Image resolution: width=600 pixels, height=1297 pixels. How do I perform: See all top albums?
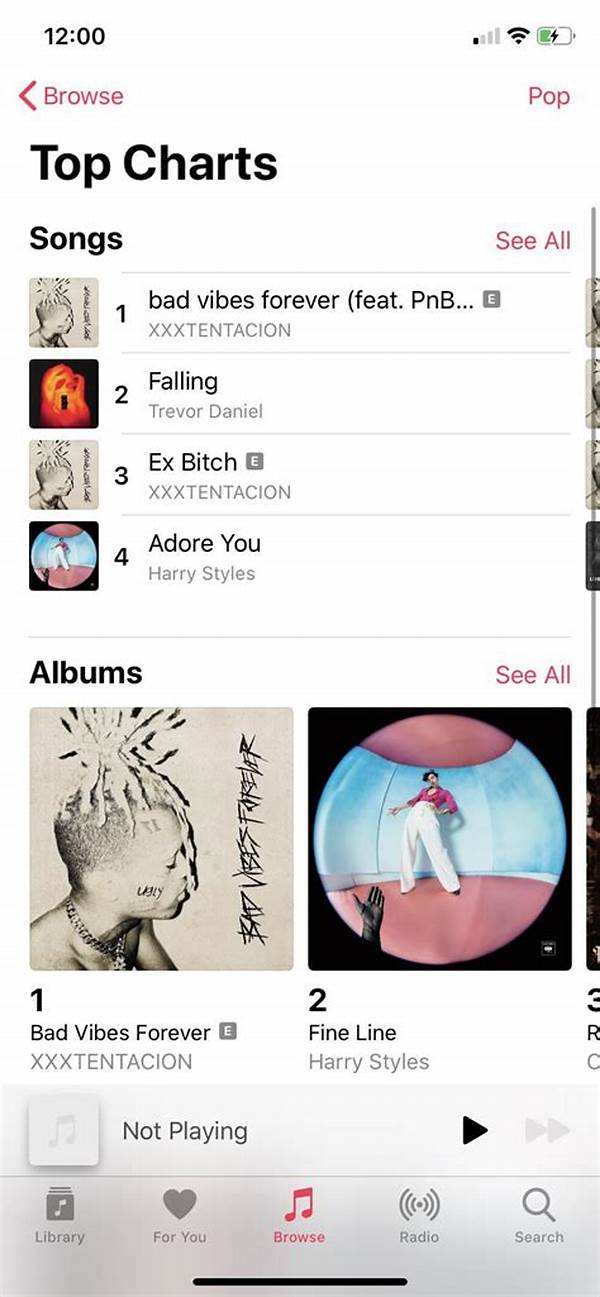click(532, 675)
